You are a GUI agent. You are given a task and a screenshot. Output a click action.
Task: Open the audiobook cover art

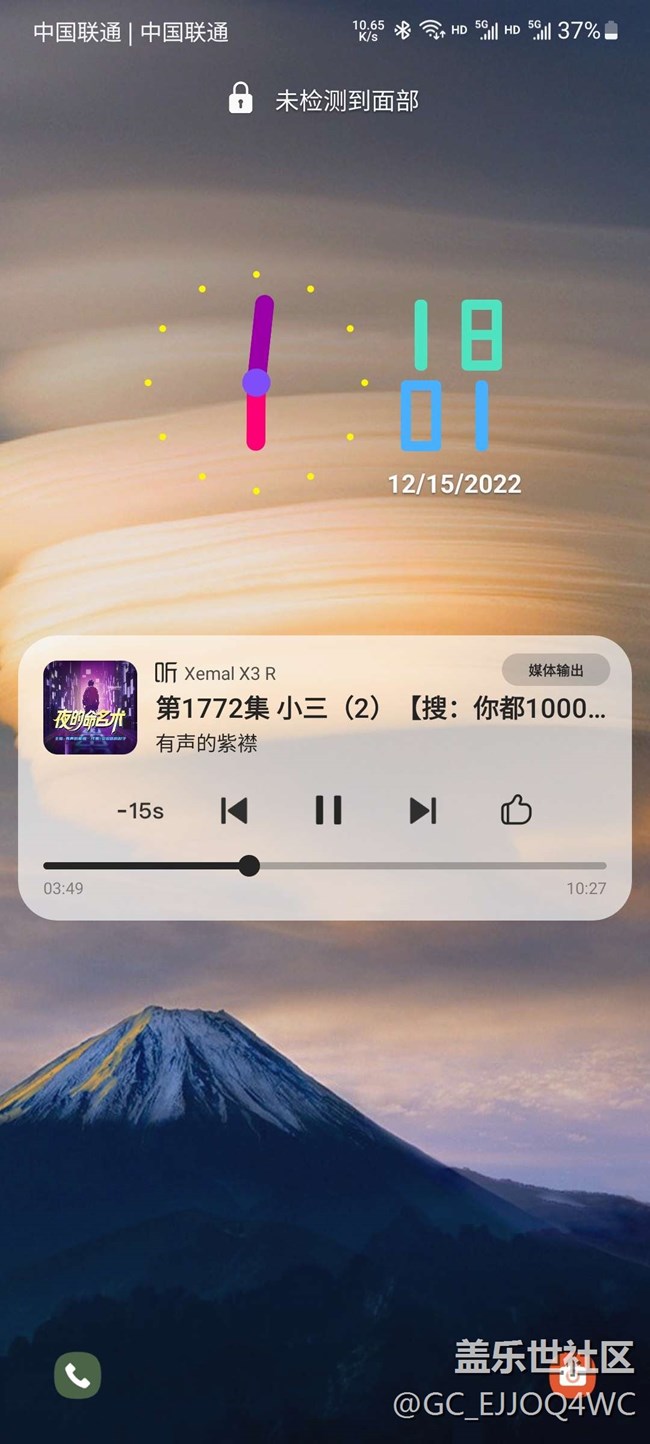(90, 707)
